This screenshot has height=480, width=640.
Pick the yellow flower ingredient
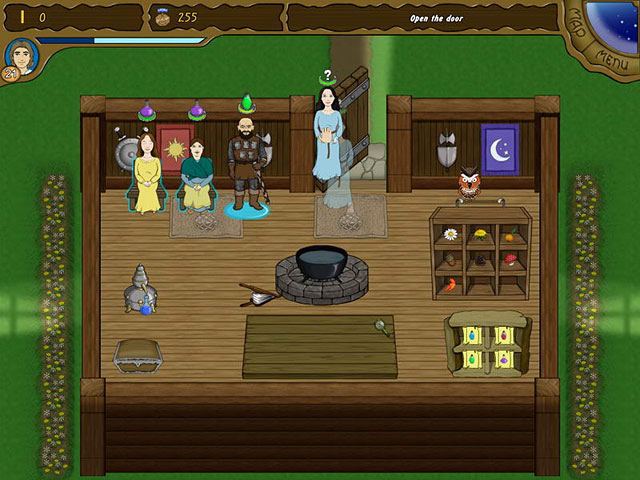(480, 235)
